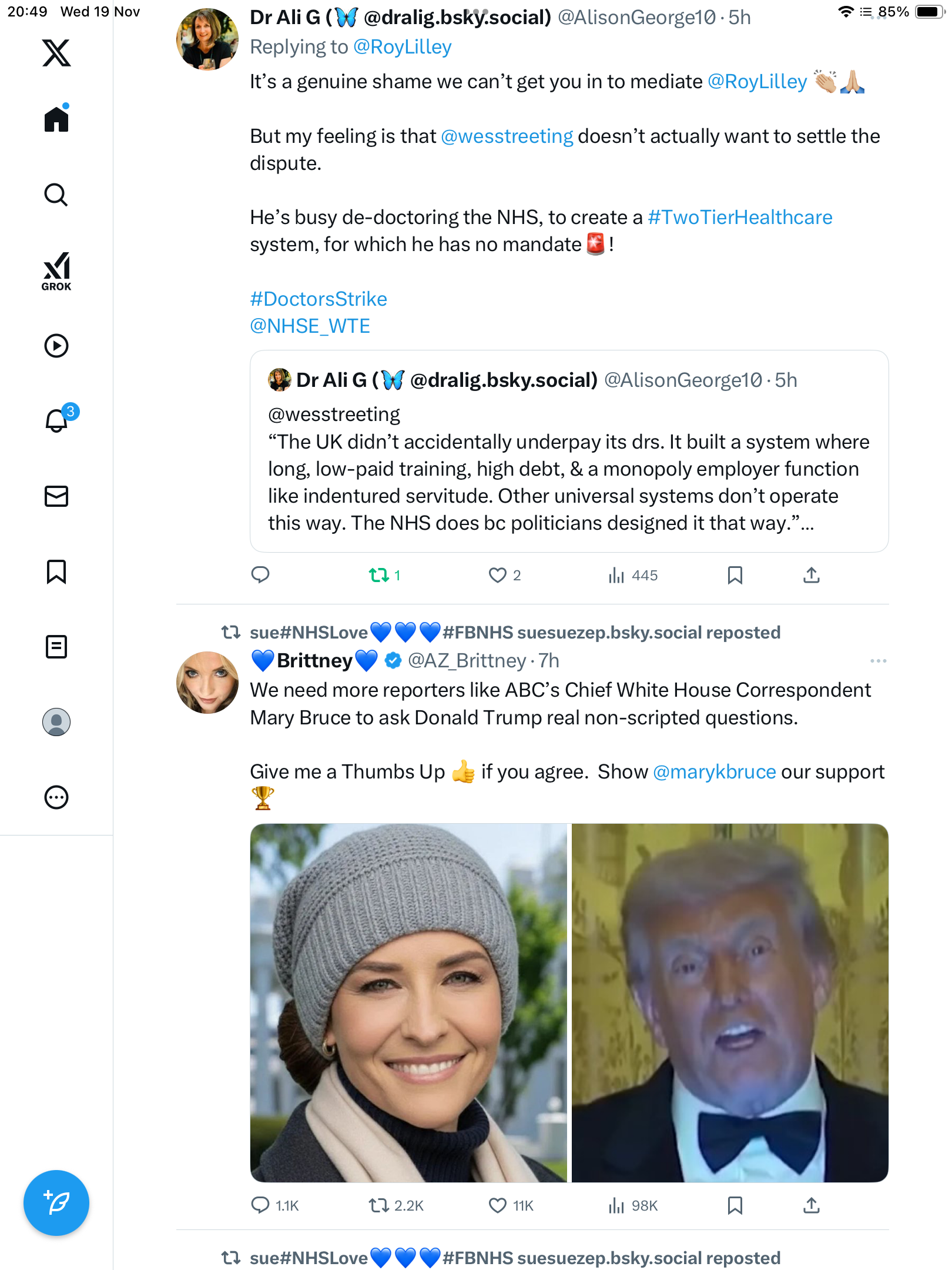Open the #TwoTierHealthcare hashtag
Screen dimensions: 952x1270
[x=739, y=218]
